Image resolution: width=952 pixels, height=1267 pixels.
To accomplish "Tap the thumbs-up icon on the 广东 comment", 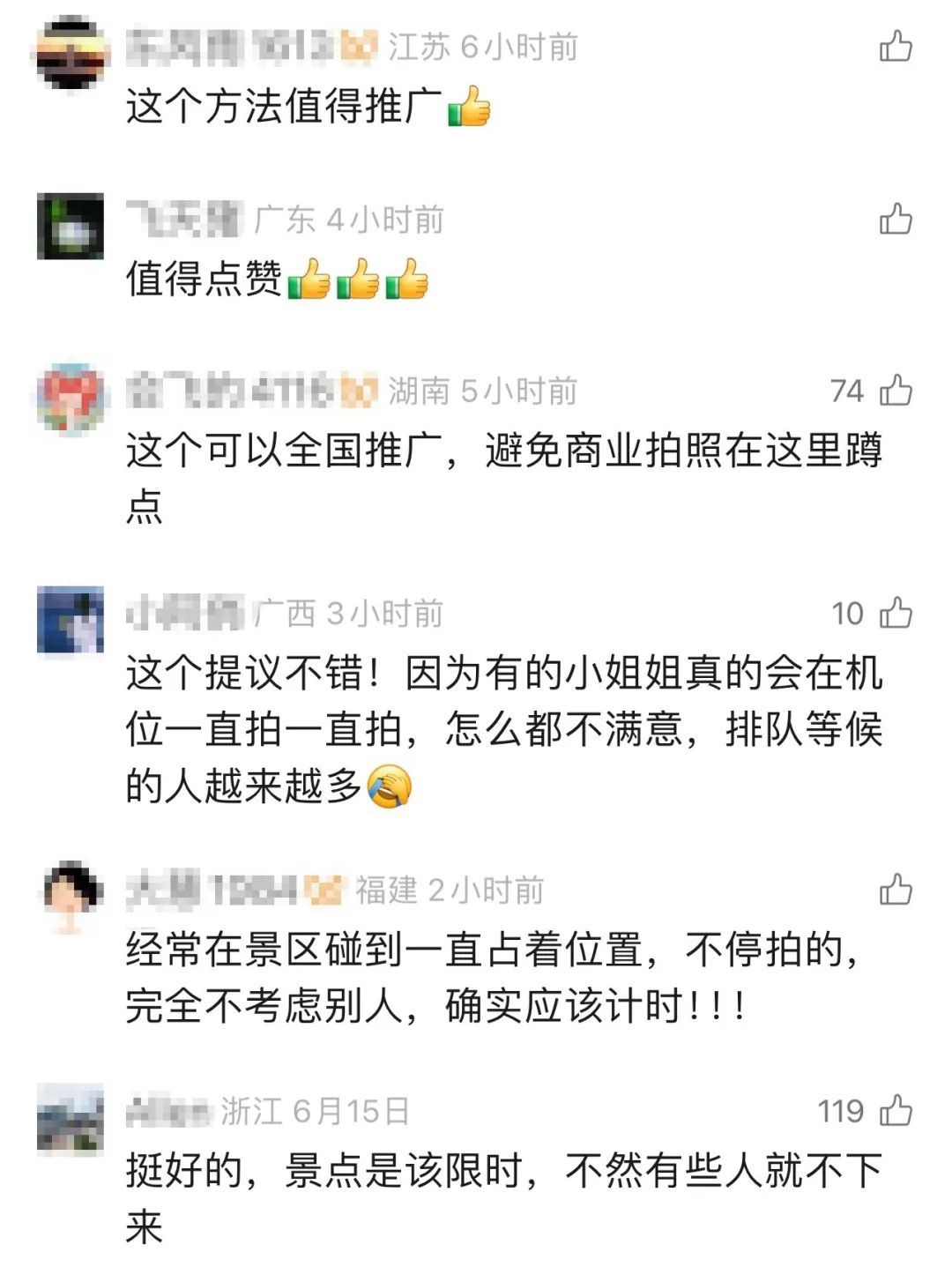I will point(897,218).
